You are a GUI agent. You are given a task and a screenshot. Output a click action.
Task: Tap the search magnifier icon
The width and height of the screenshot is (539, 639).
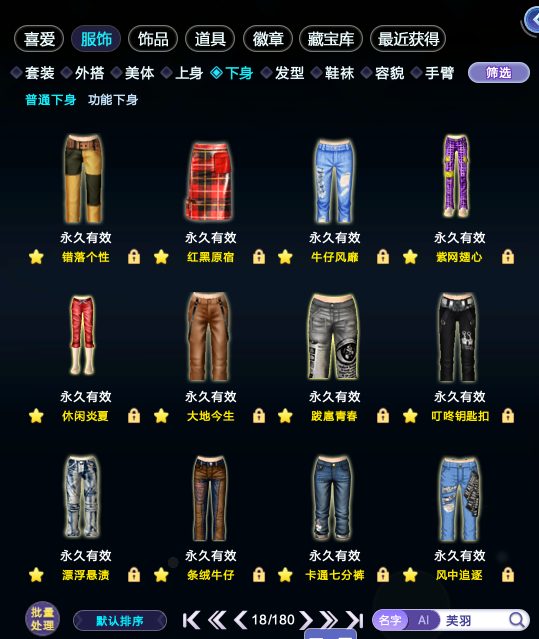pyautogui.click(x=517, y=620)
